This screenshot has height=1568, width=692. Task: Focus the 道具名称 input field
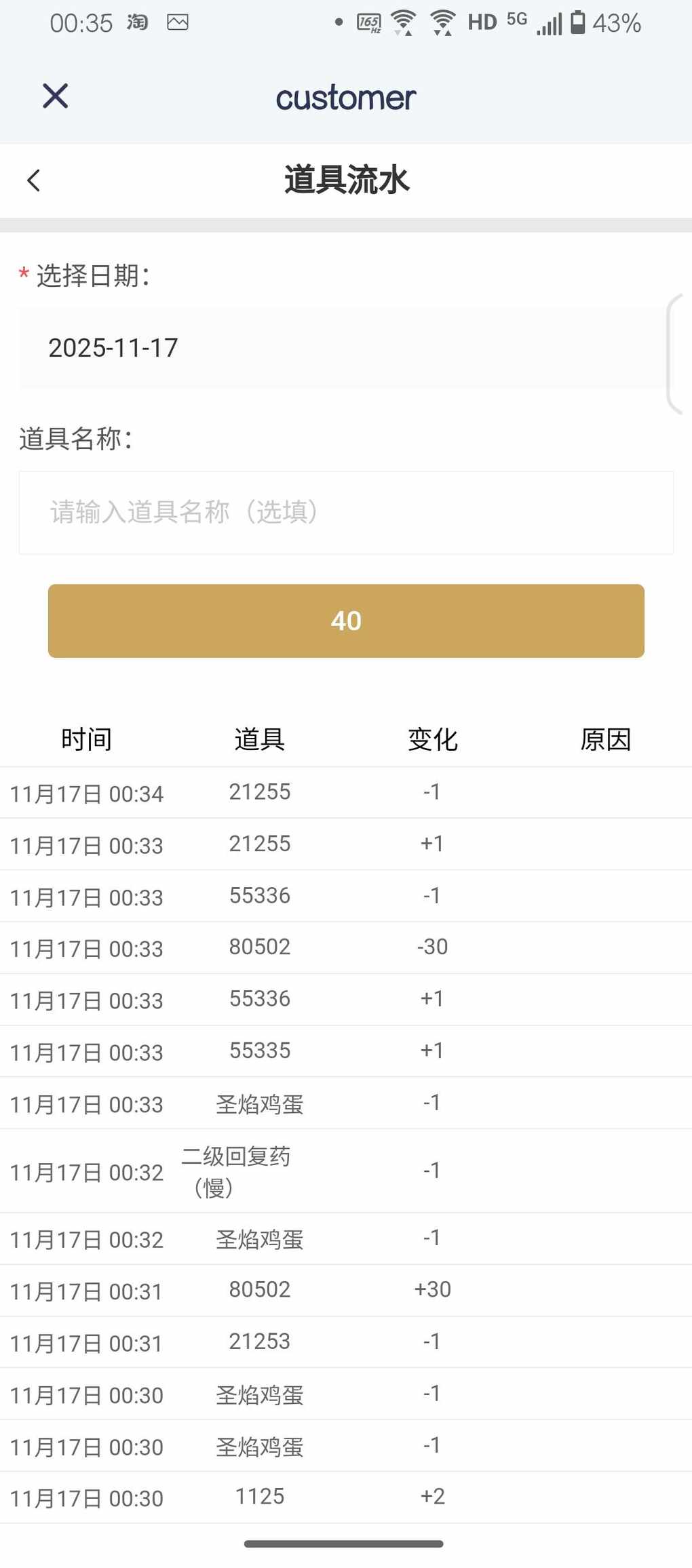point(346,513)
